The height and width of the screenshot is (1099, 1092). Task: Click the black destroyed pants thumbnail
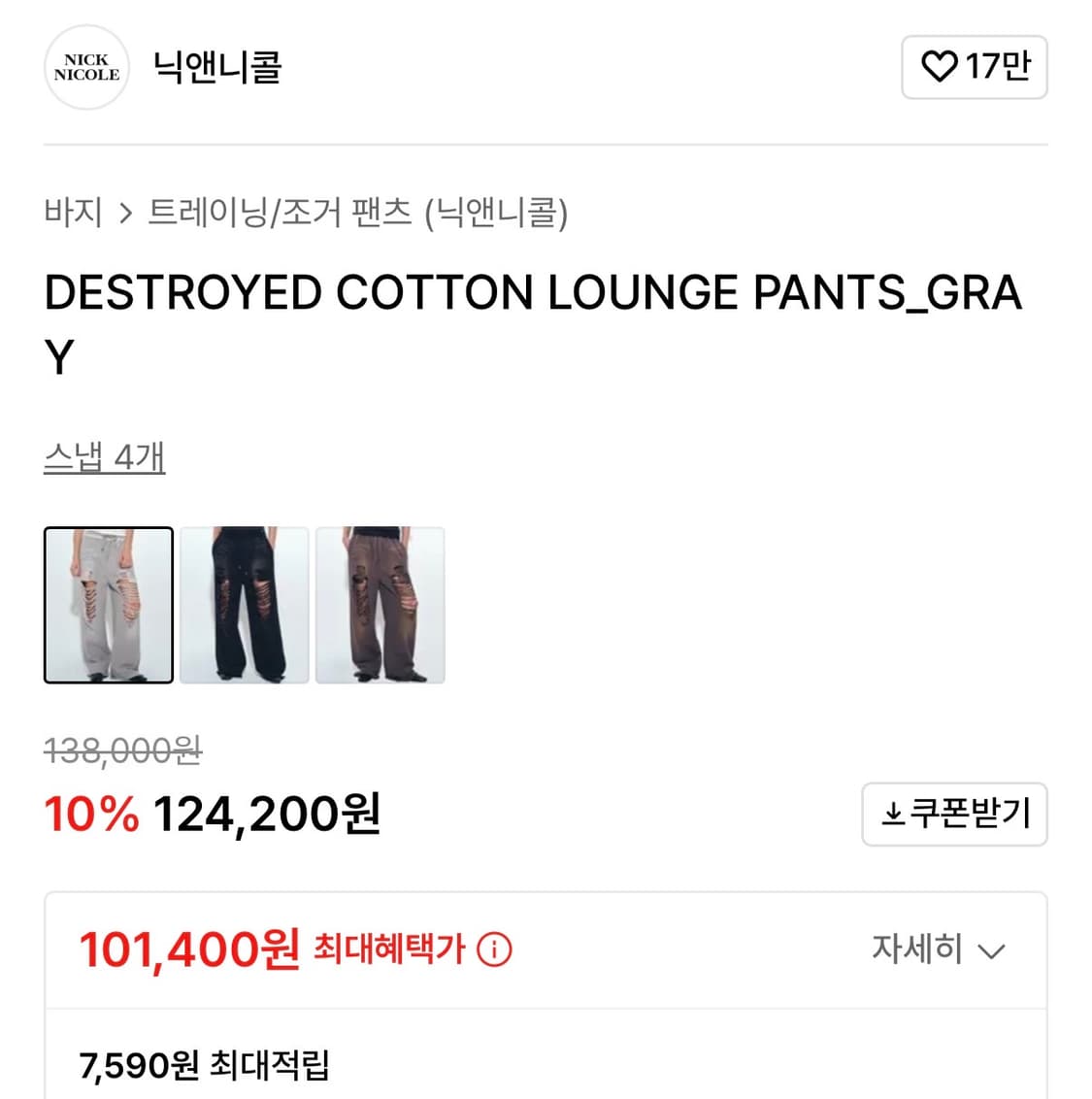pyautogui.click(x=244, y=605)
